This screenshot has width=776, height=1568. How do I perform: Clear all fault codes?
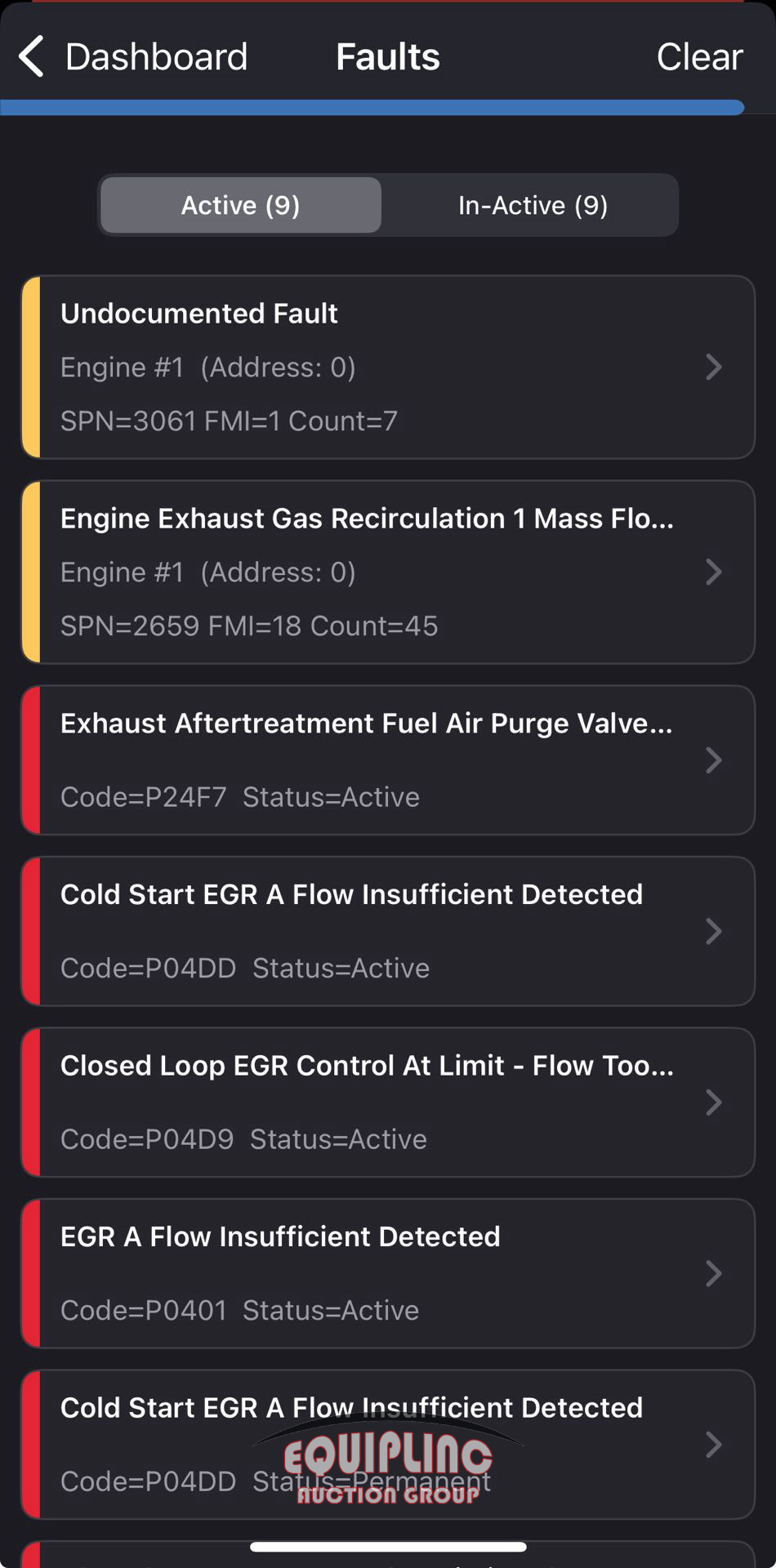699,57
